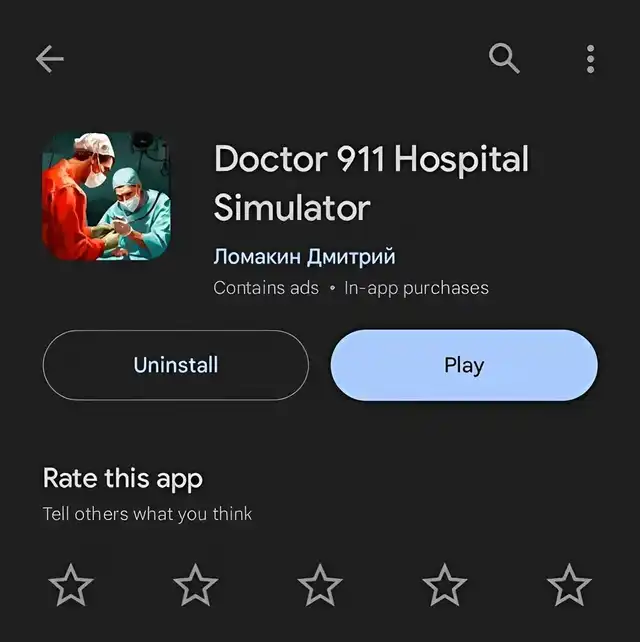Open the three-dot overflow menu
640x642 pixels.
tap(590, 59)
